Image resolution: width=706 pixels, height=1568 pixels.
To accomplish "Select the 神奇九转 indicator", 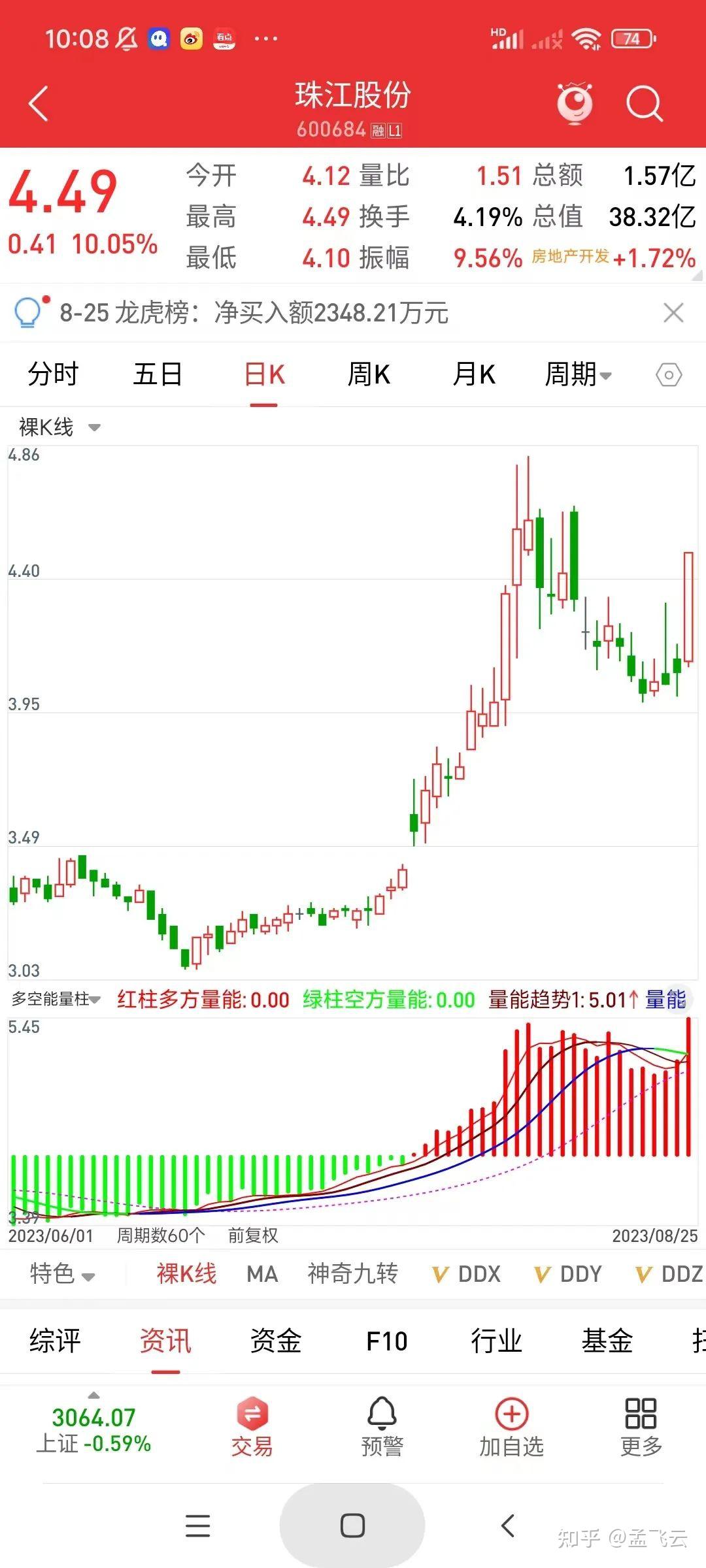I will [352, 1273].
